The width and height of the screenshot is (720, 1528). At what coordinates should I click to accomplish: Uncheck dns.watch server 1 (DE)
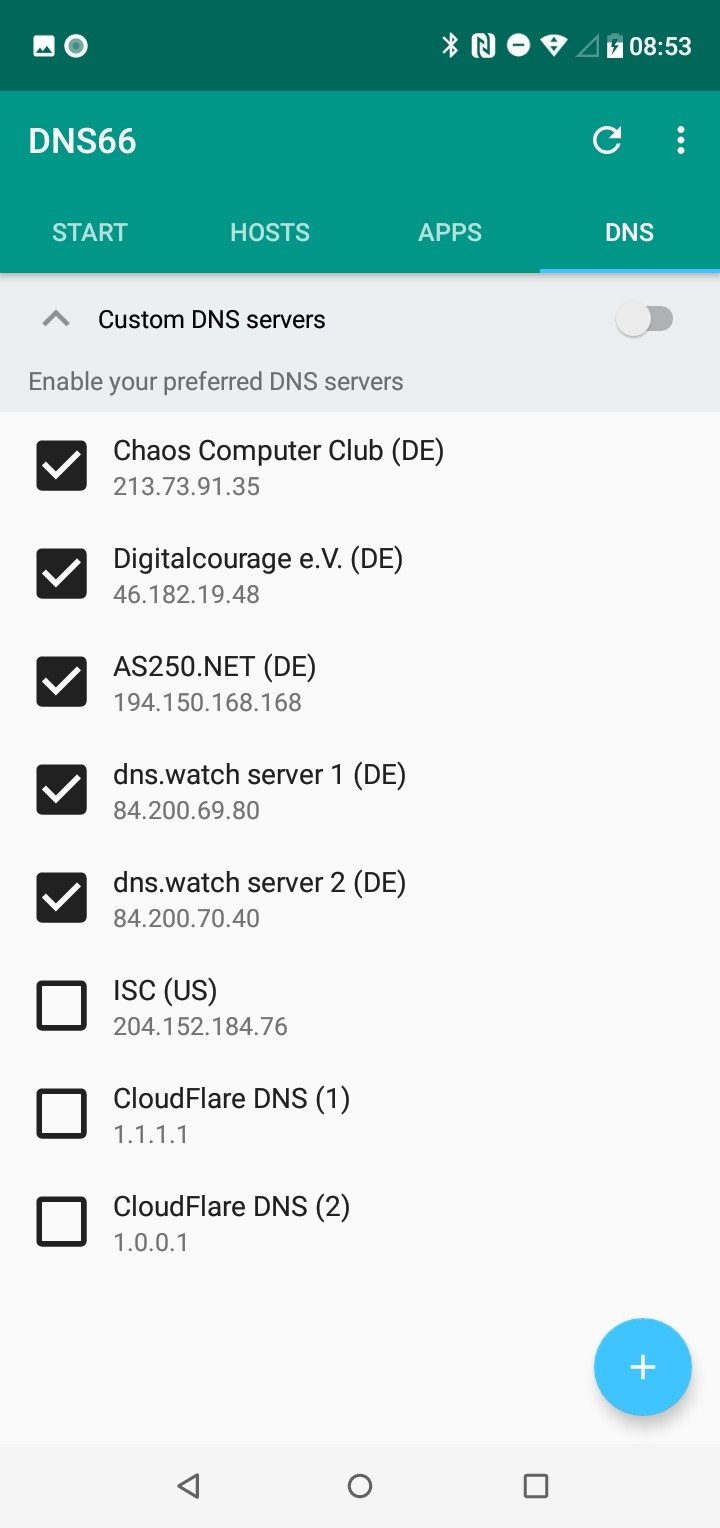pyautogui.click(x=62, y=790)
